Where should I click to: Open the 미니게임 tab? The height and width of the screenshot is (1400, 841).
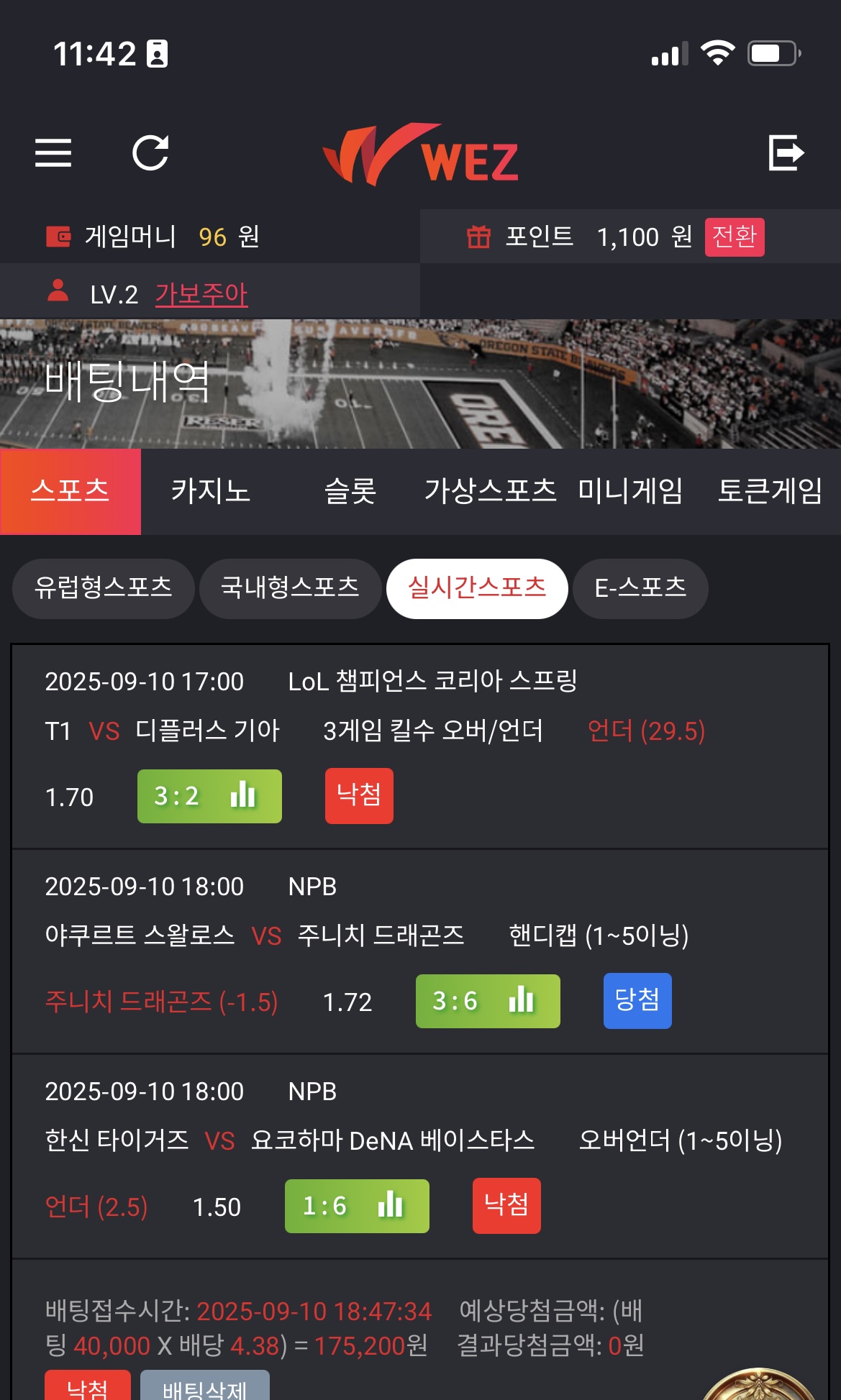pos(630,492)
